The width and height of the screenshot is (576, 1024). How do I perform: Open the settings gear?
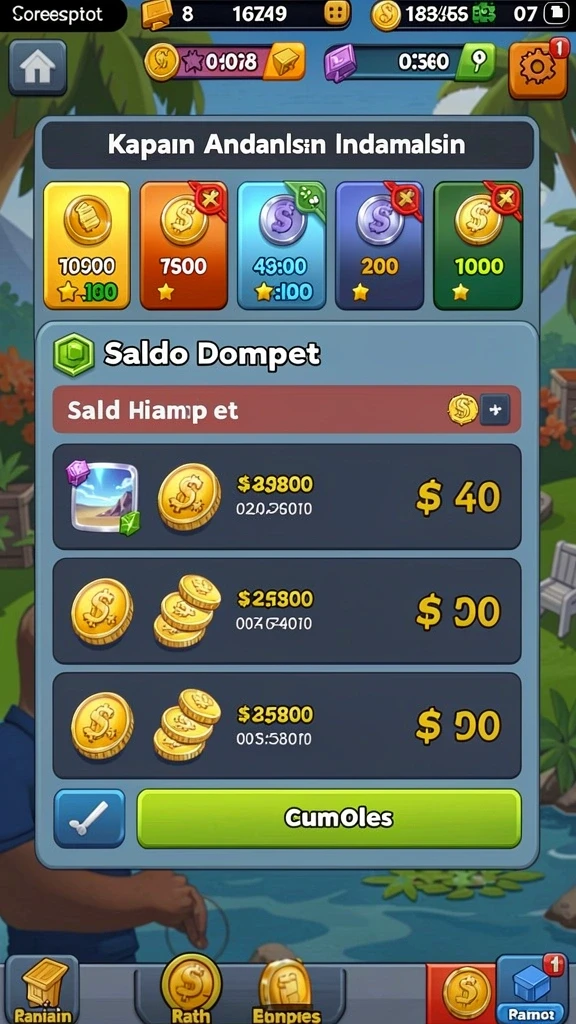[537, 69]
